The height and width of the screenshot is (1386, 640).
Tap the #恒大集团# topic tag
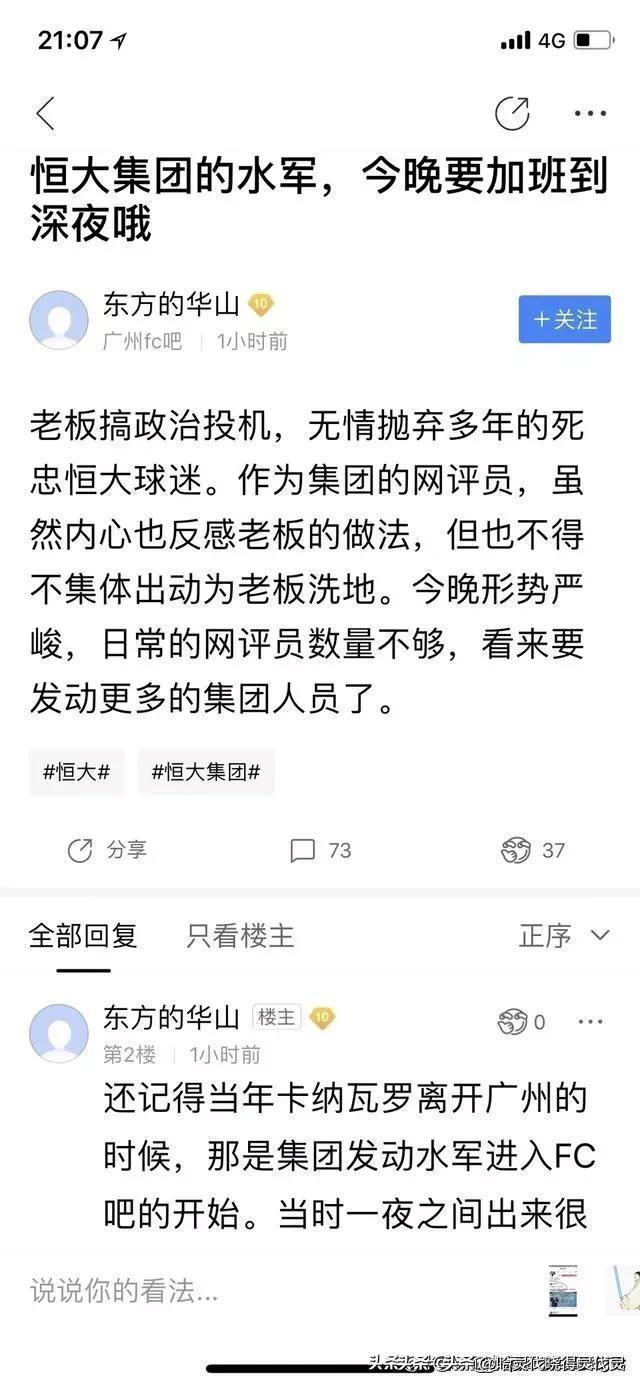click(206, 772)
